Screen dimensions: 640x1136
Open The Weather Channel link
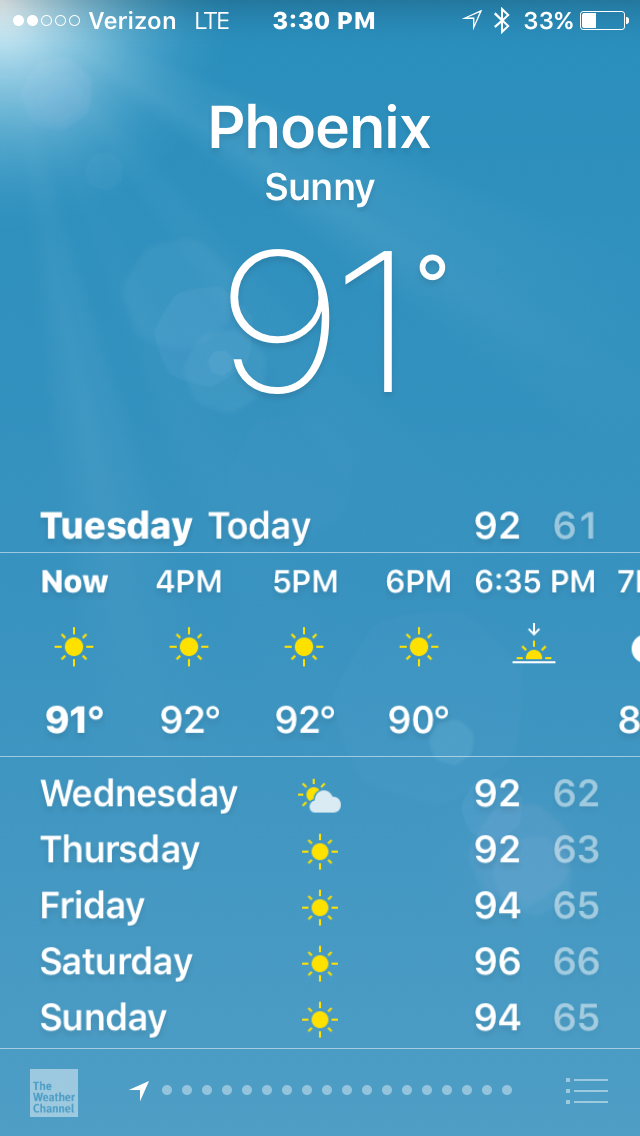[54, 1092]
